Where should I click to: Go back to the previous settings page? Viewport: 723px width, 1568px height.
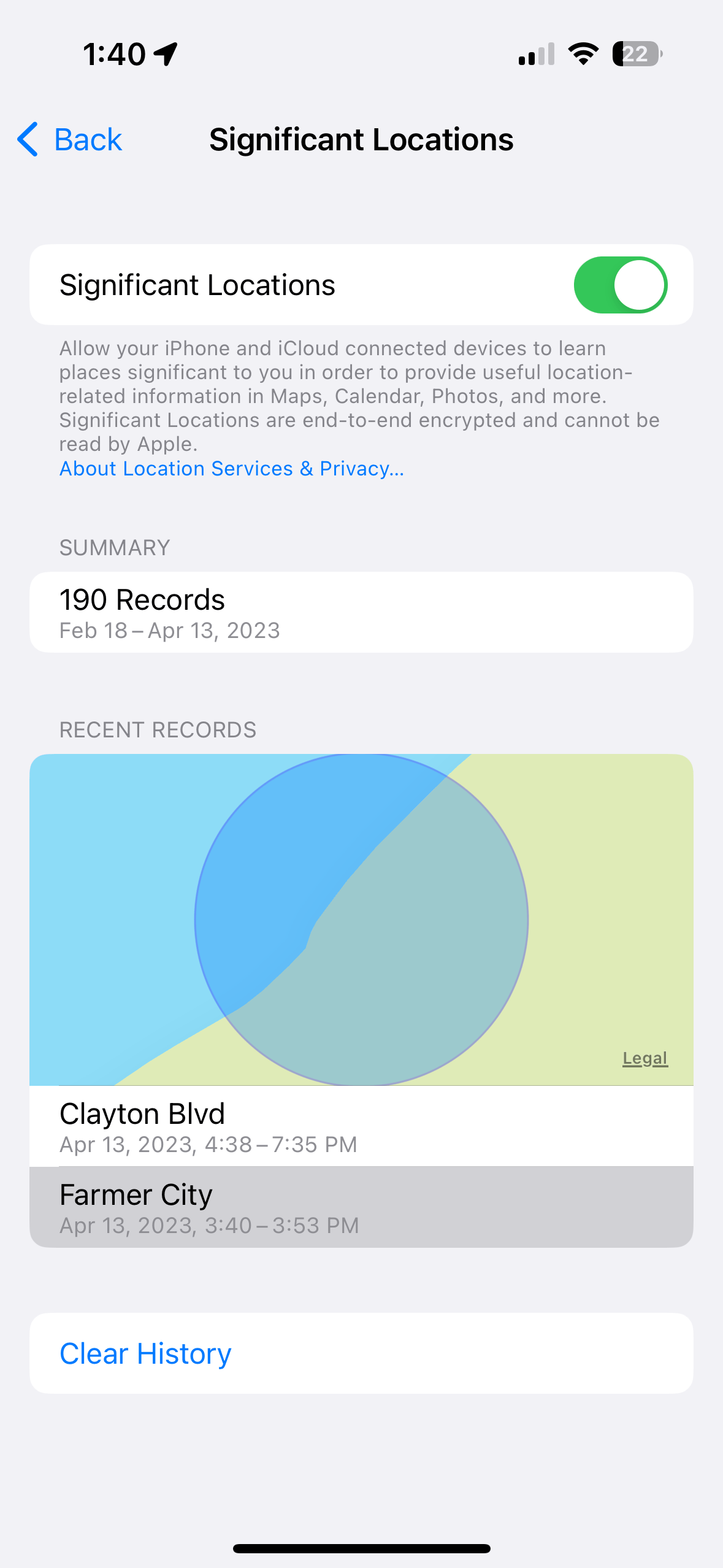[69, 140]
